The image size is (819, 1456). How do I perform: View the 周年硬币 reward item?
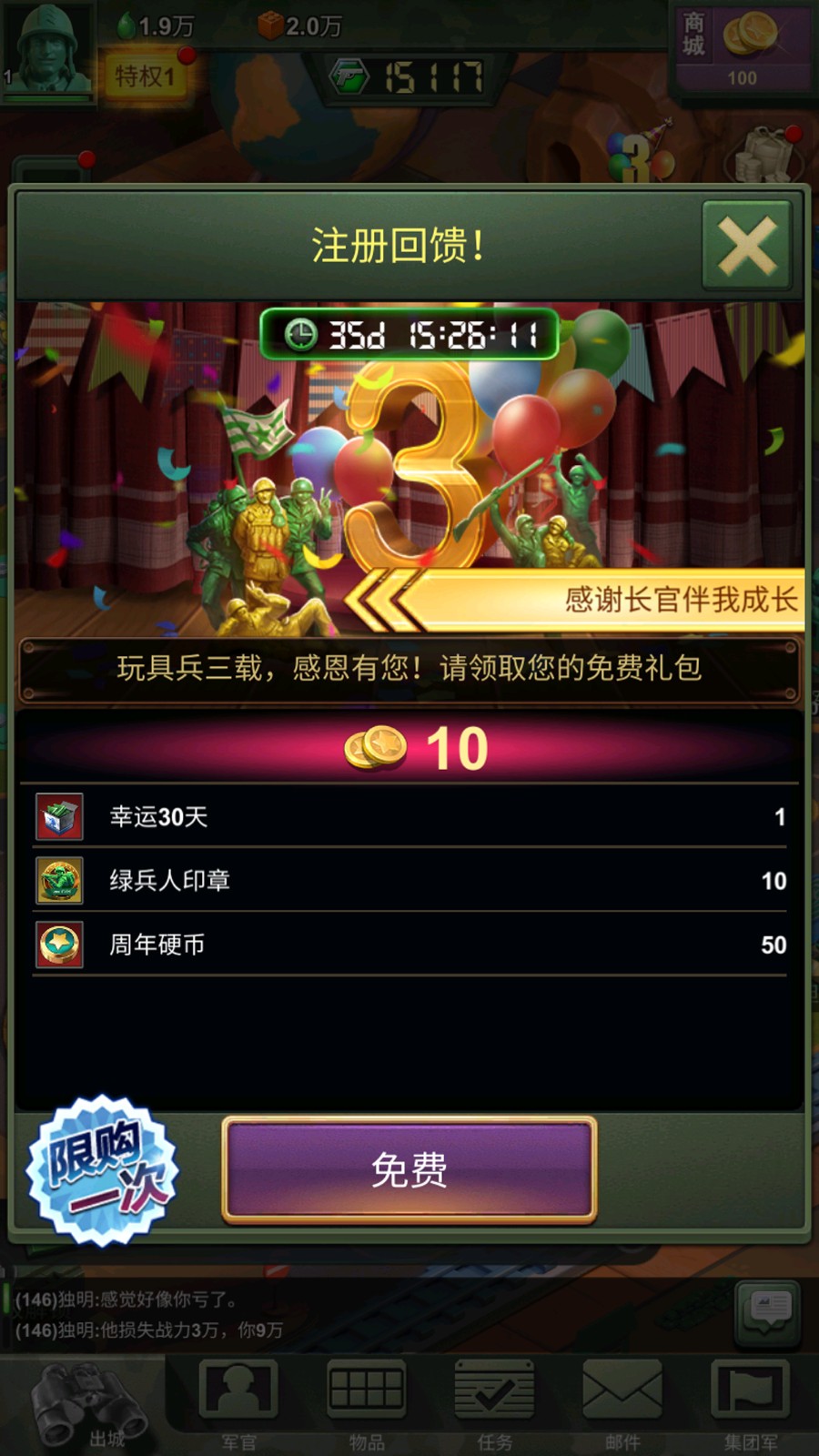click(x=409, y=944)
